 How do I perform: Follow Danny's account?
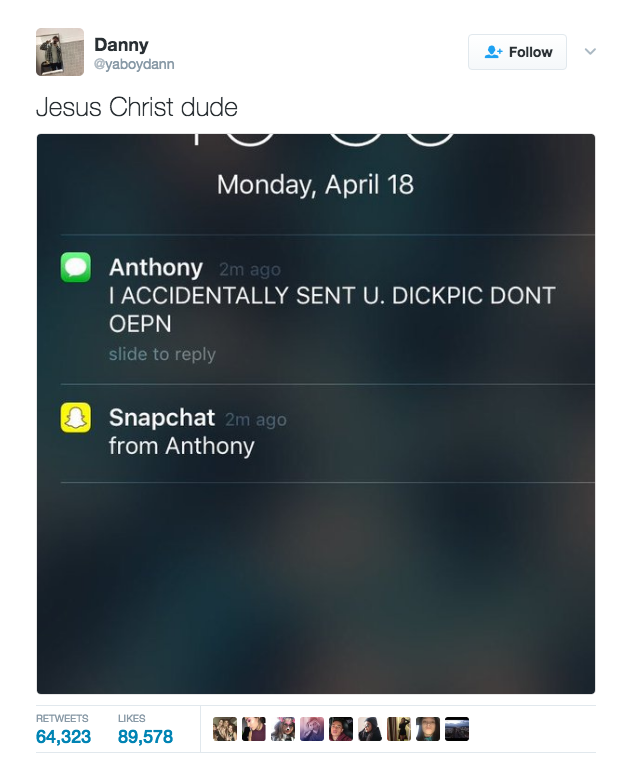(x=517, y=52)
